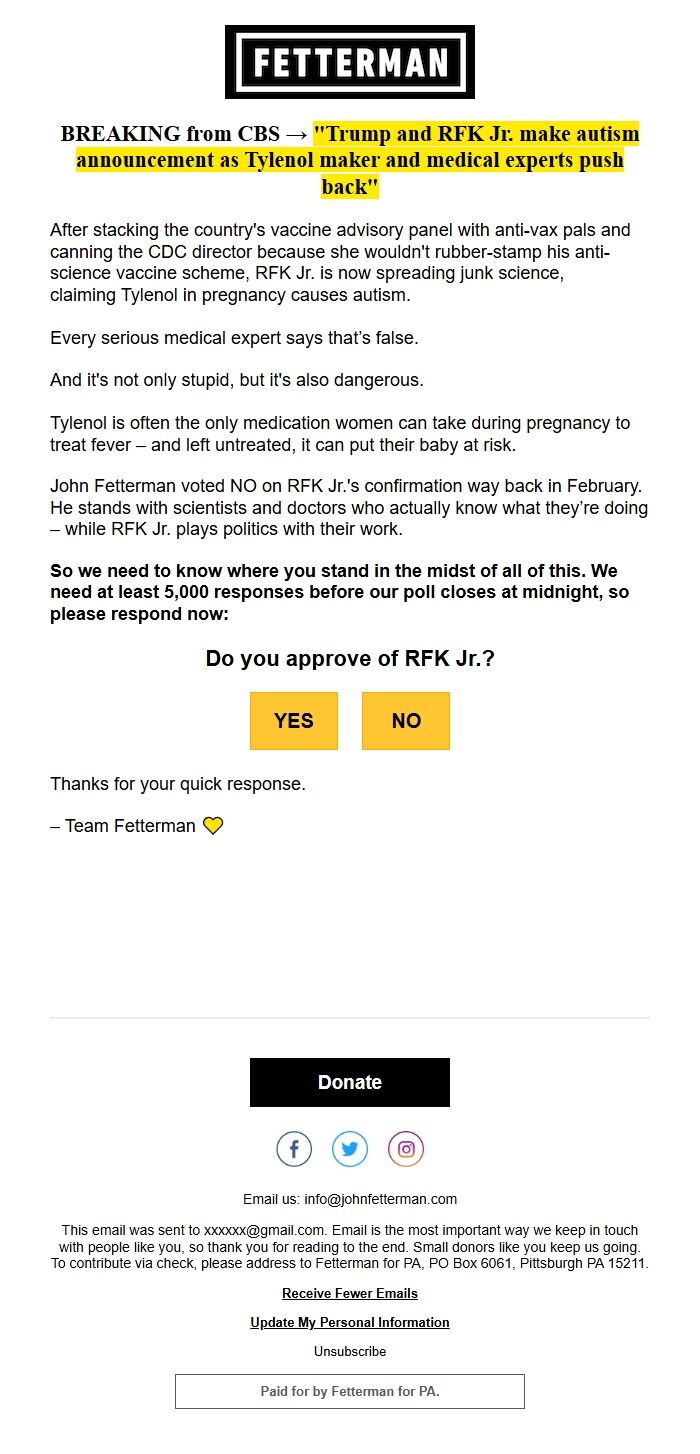Viewport: 700px width, 1454px height.
Task: Vote NO in the approval poll
Action: coord(406,721)
